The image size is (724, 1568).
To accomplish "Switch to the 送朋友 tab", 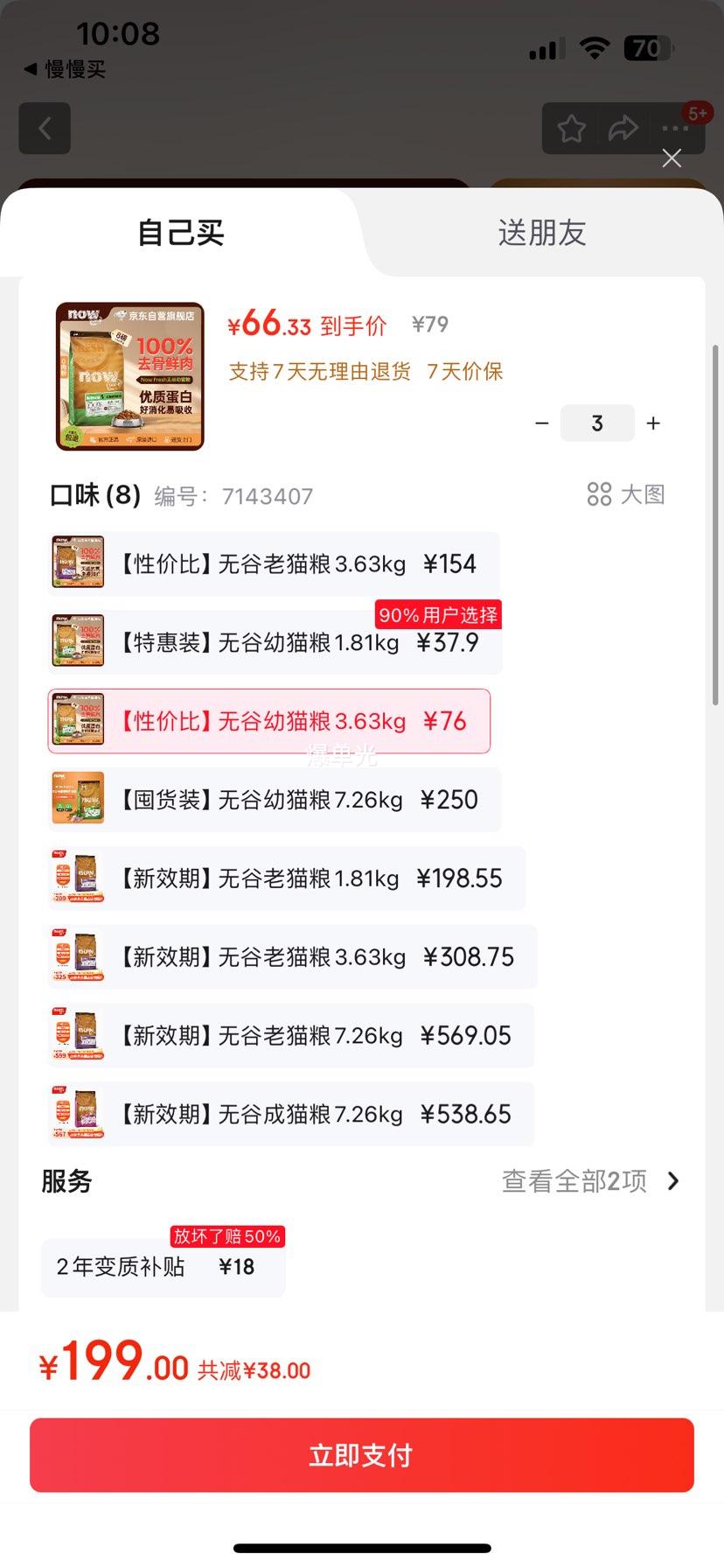I will coord(541,233).
